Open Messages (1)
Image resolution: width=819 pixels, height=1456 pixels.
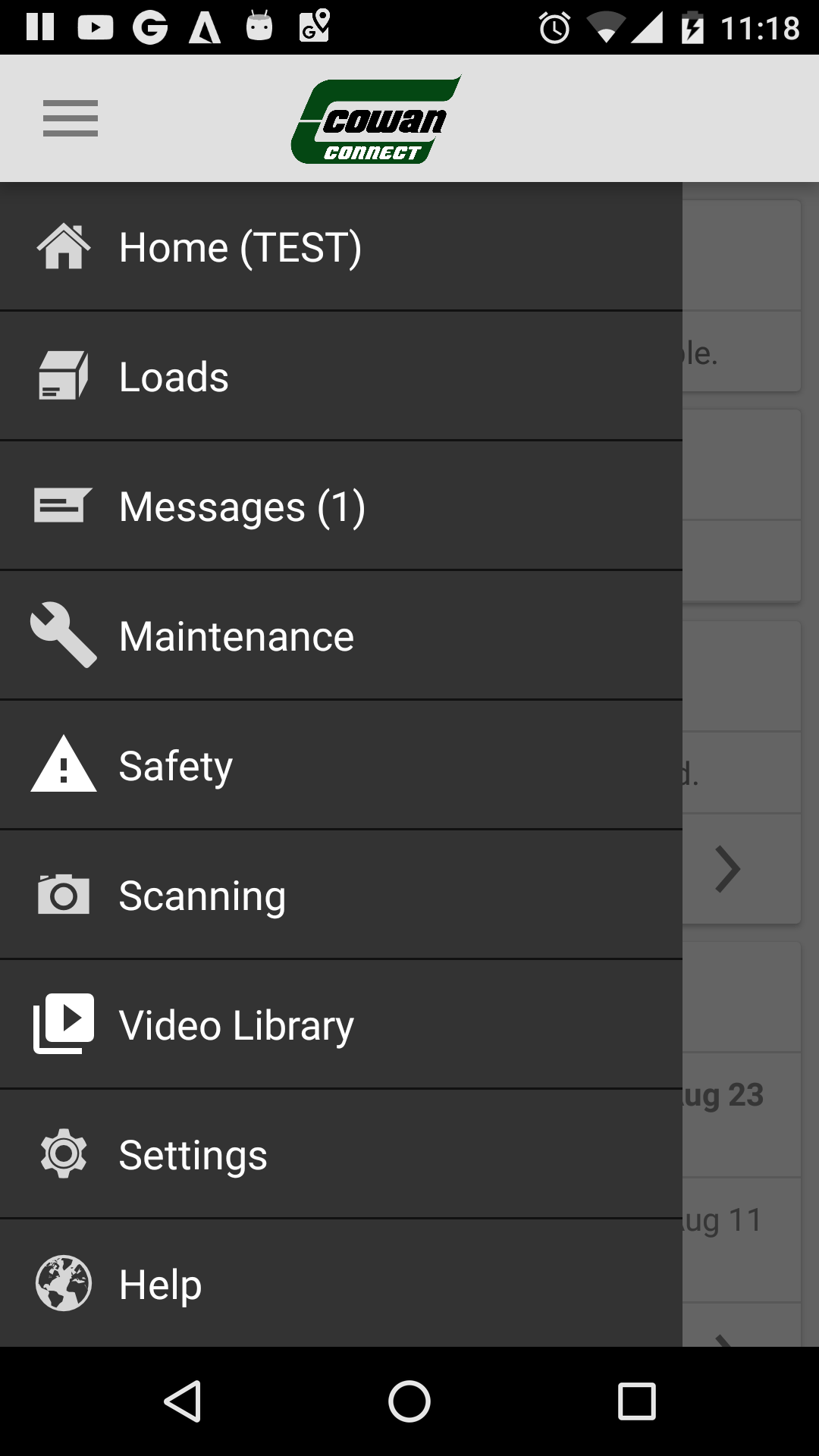click(341, 506)
